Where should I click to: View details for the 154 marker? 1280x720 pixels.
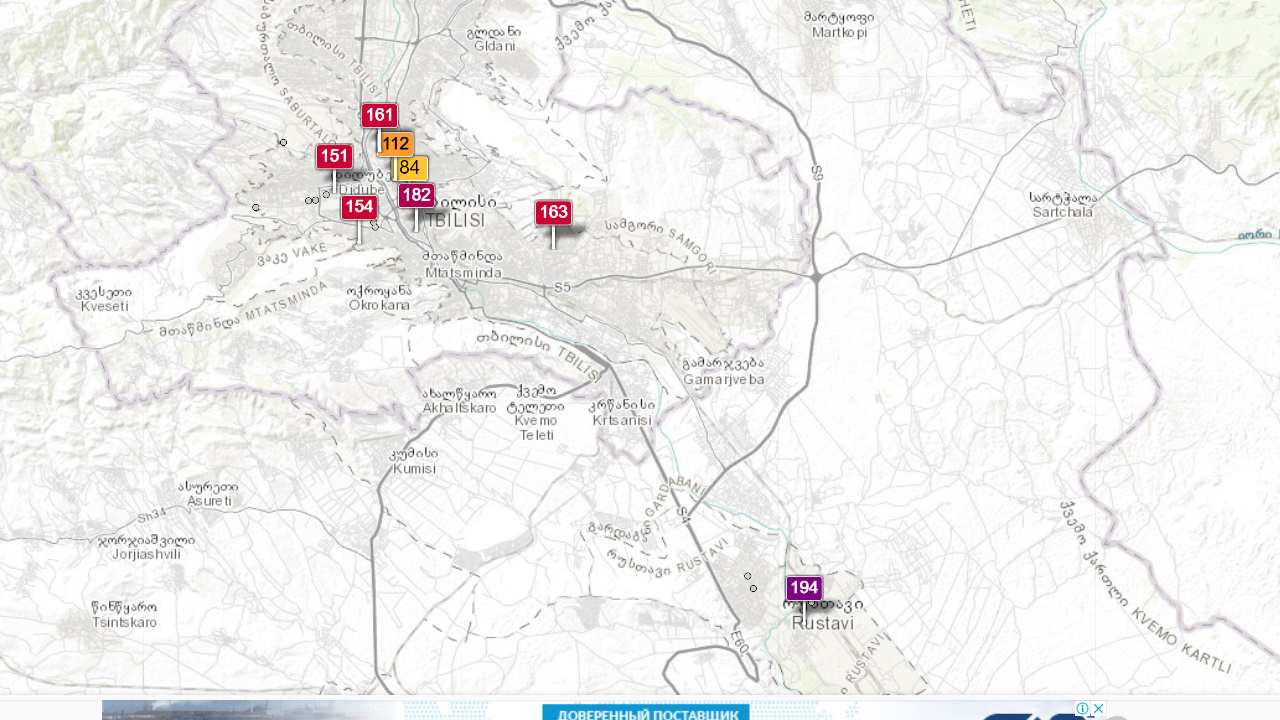(359, 207)
